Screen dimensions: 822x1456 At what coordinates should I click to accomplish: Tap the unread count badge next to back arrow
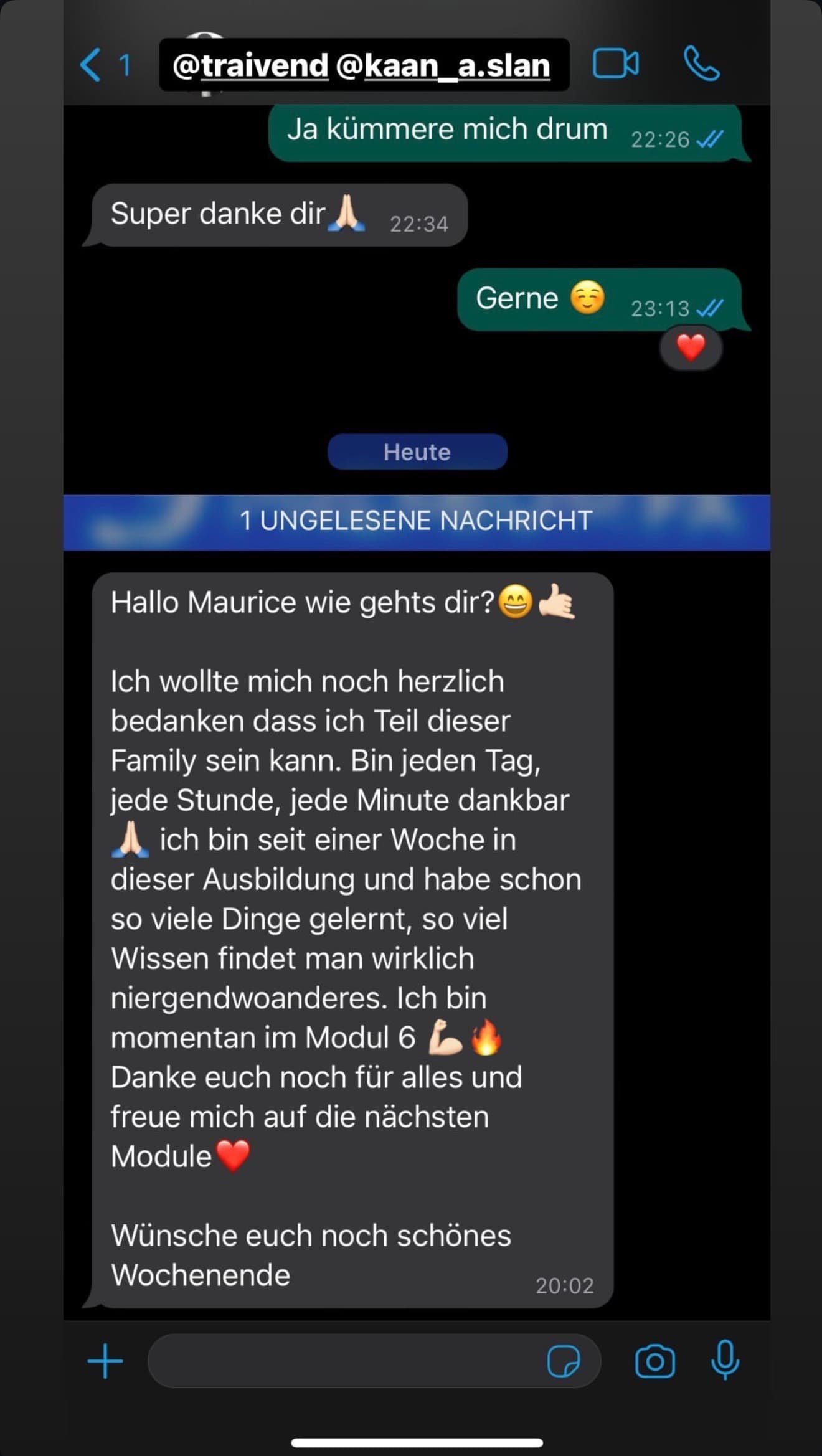tap(125, 65)
